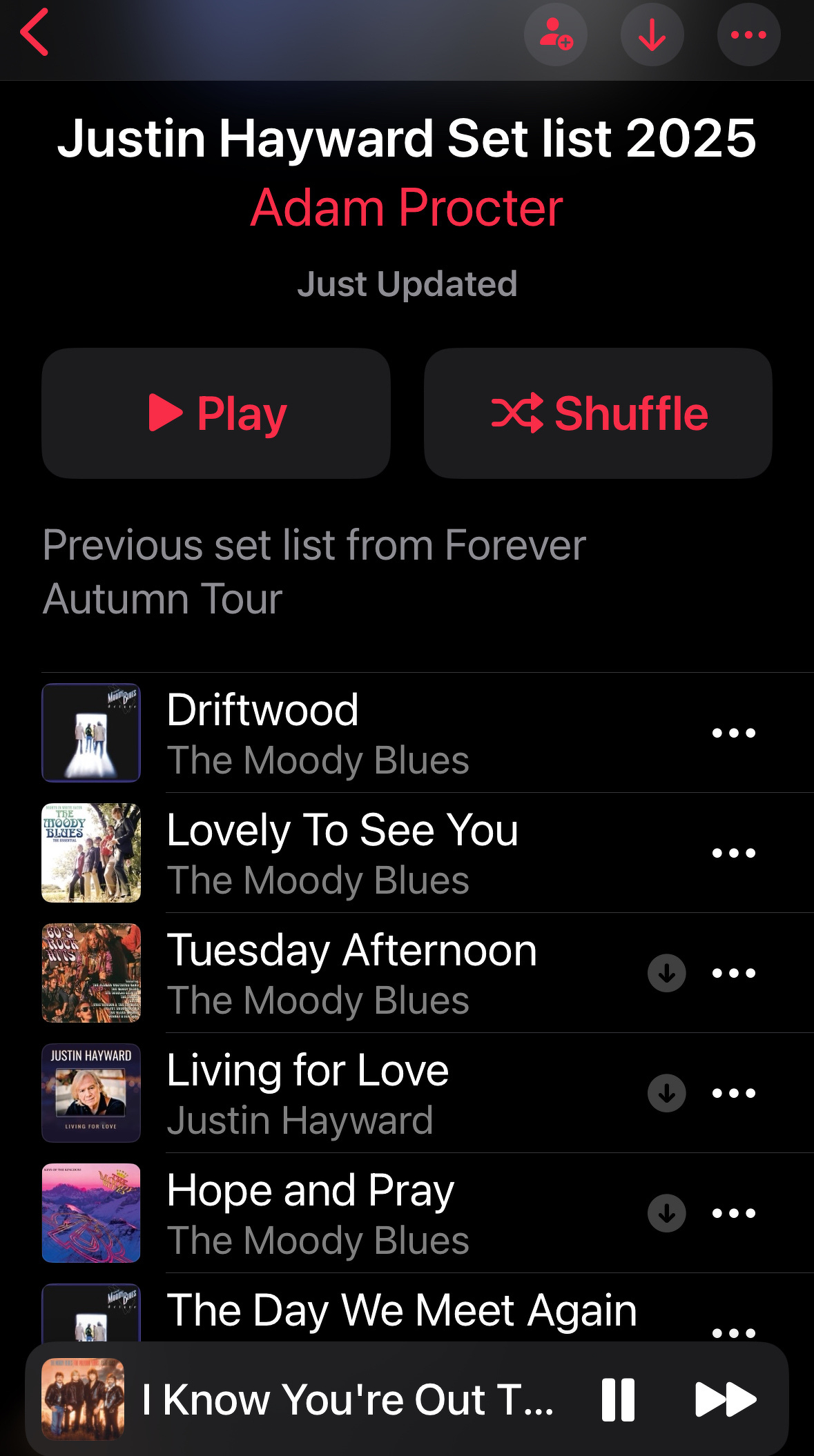Skip to the next track

click(724, 1399)
